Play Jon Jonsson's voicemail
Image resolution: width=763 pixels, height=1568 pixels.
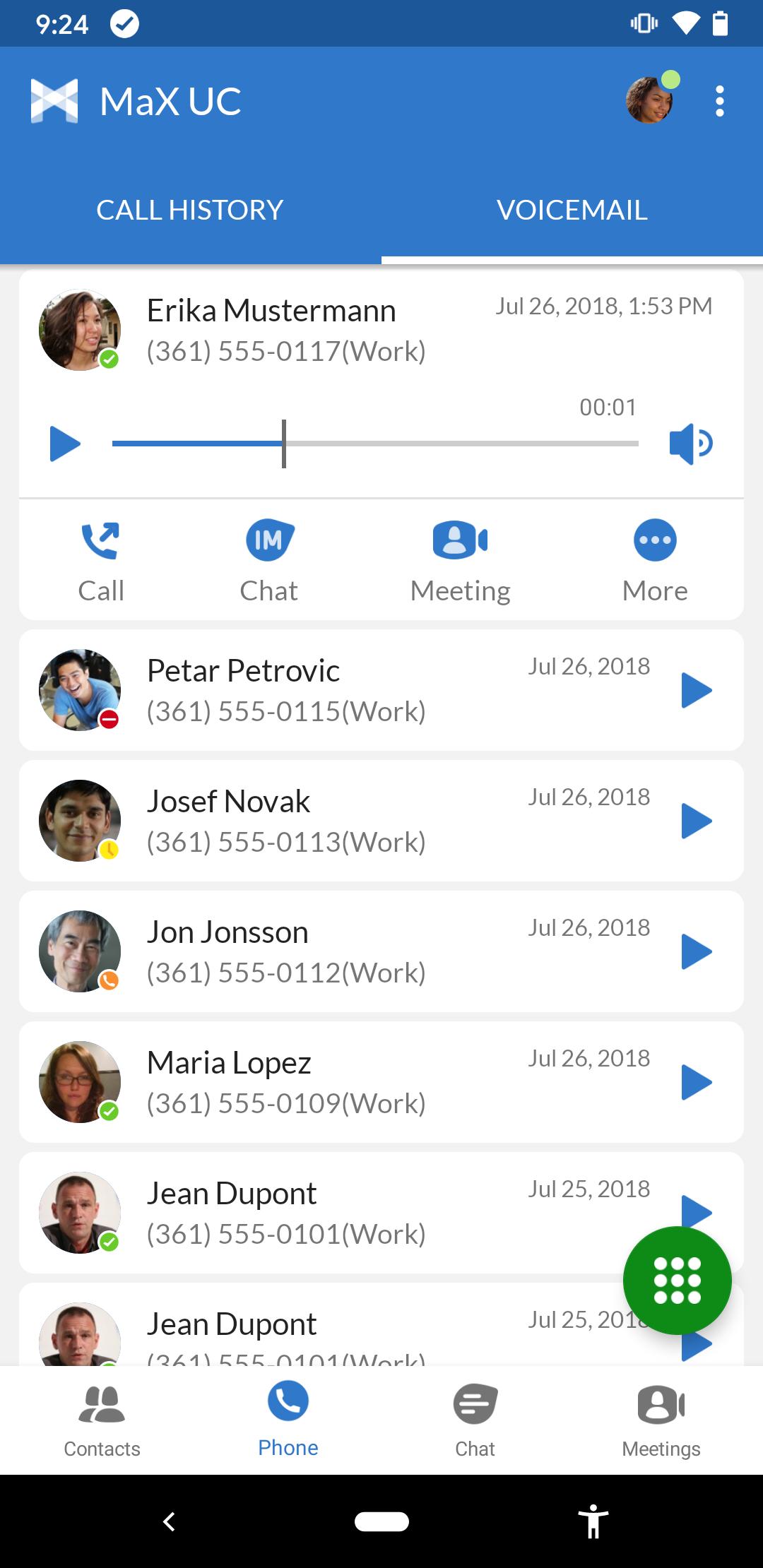[x=696, y=951]
